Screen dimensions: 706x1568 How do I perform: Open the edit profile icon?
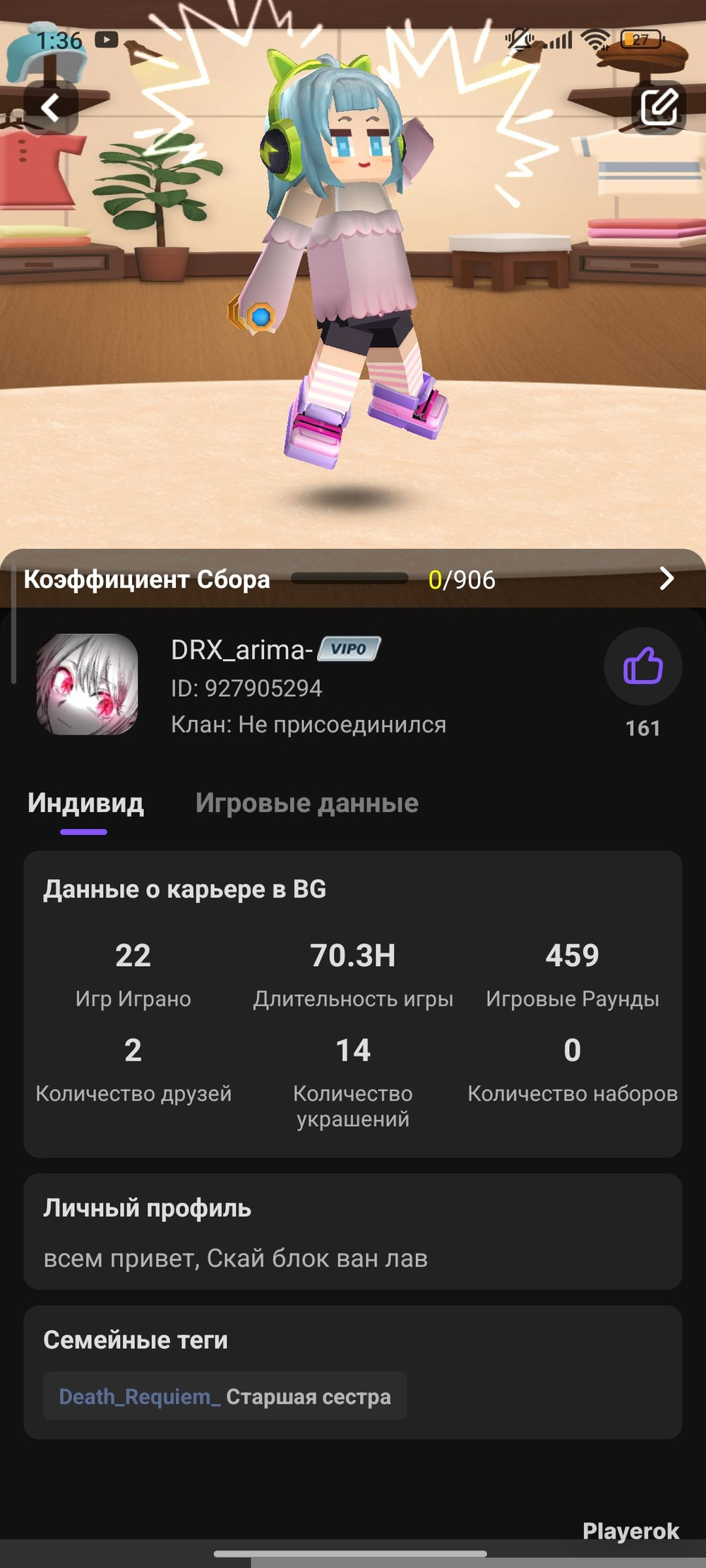[659, 108]
